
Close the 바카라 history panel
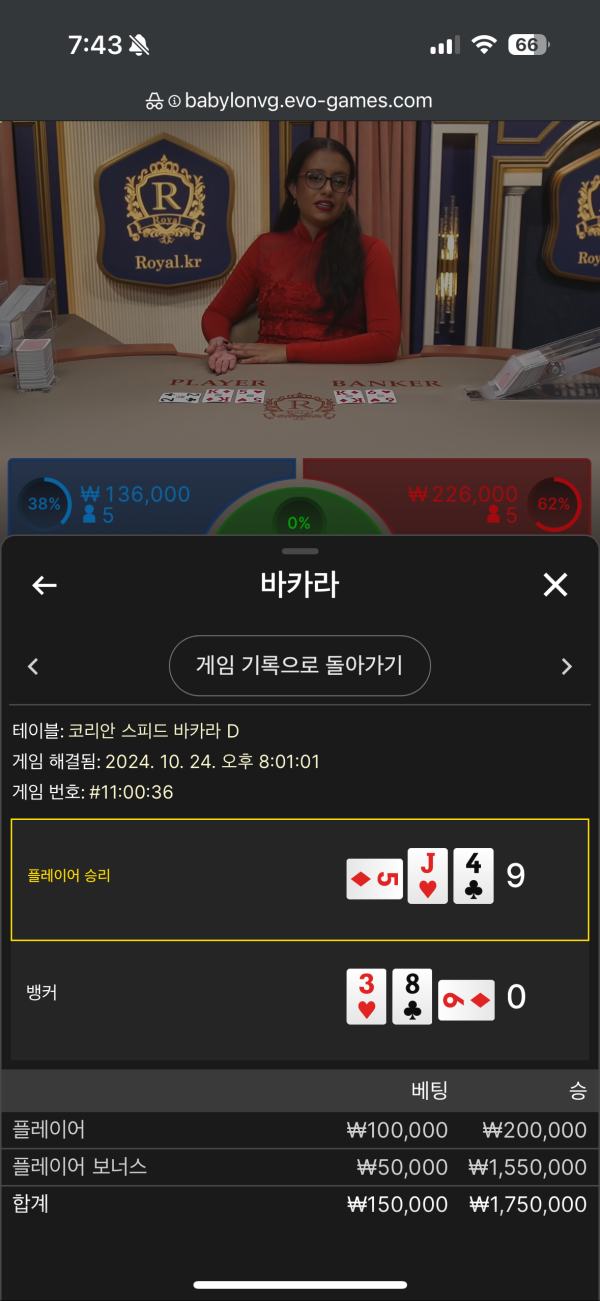555,586
